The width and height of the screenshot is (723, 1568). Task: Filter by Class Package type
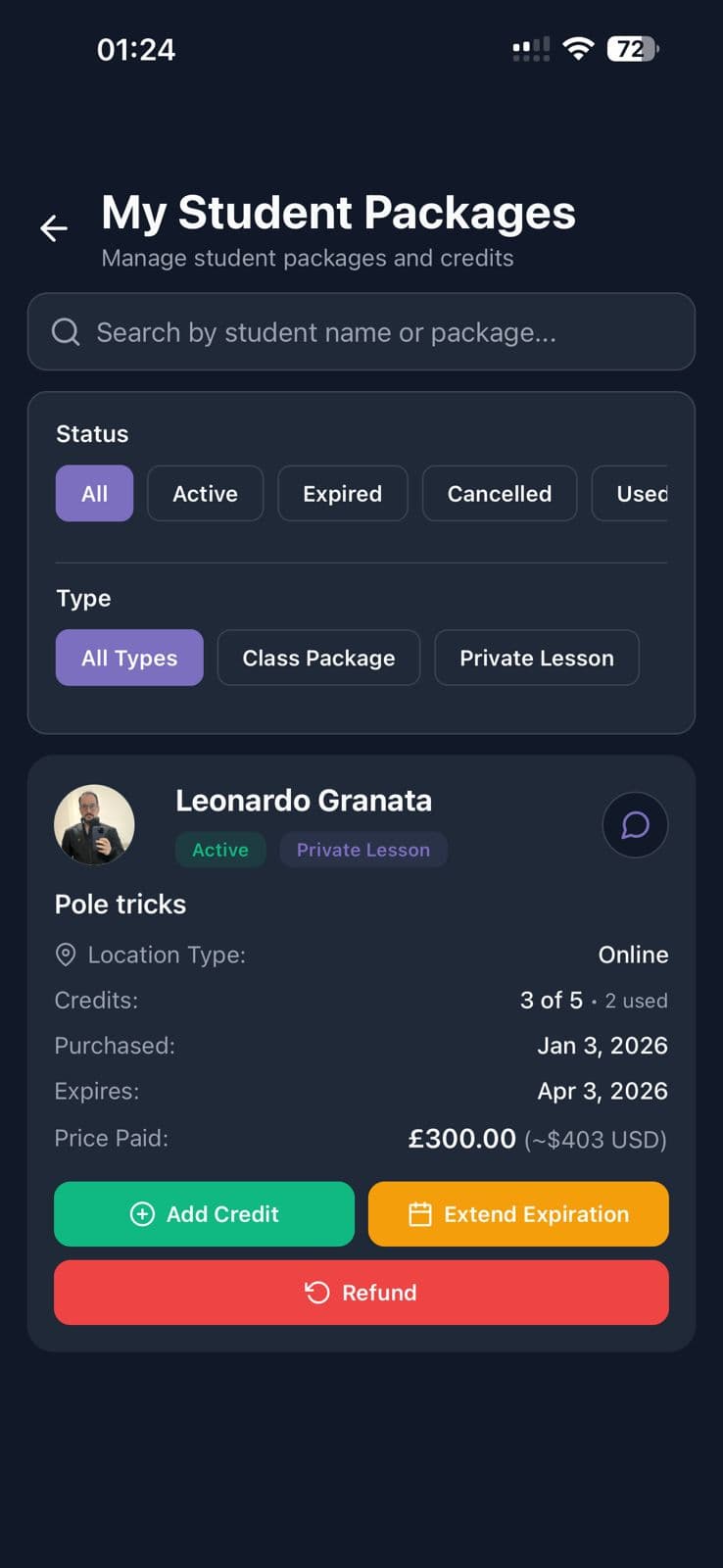[318, 658]
